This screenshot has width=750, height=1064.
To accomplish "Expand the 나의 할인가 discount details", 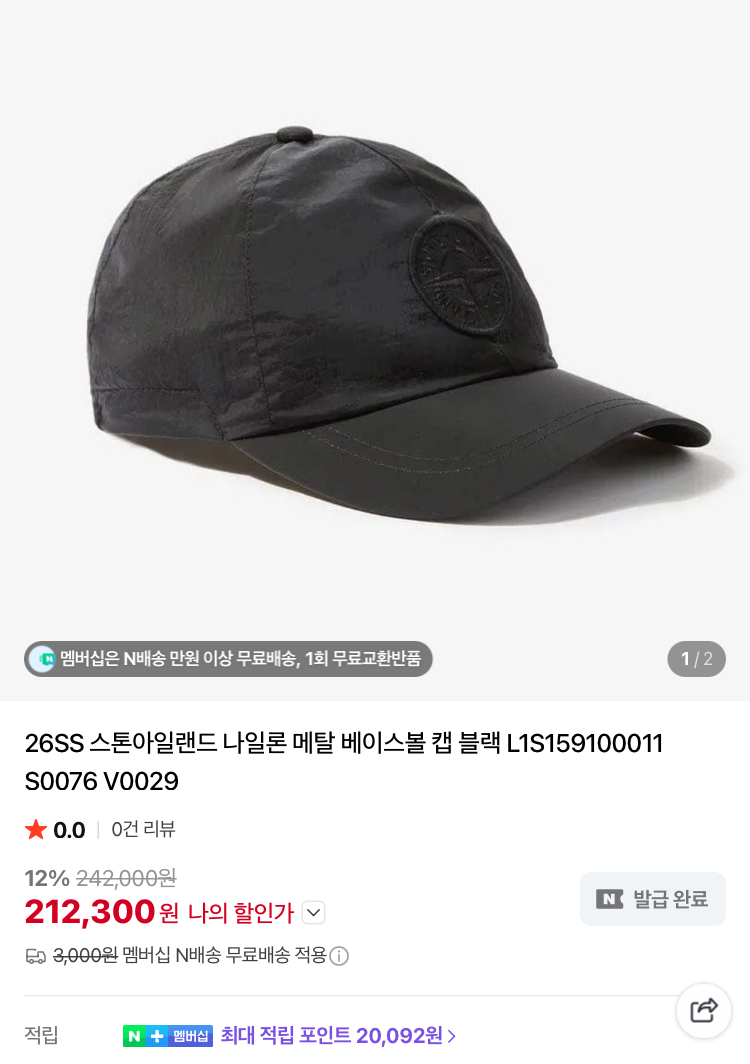I will [313, 913].
